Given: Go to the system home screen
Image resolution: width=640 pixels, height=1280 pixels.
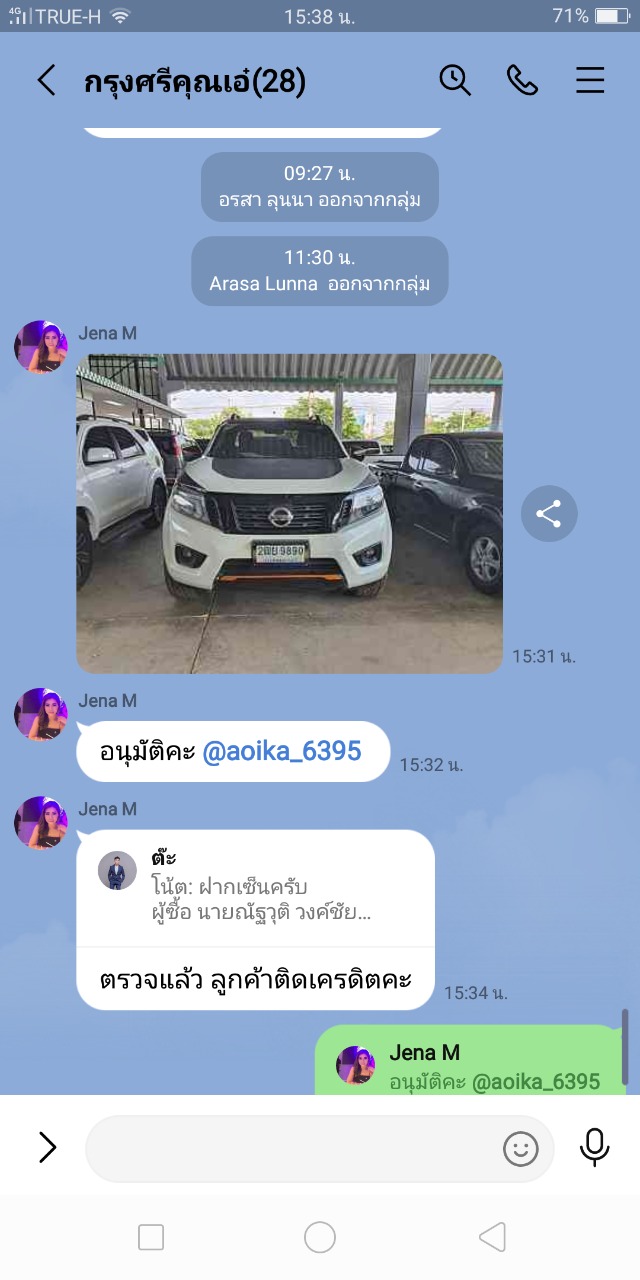Looking at the screenshot, I should click(x=320, y=1238).
